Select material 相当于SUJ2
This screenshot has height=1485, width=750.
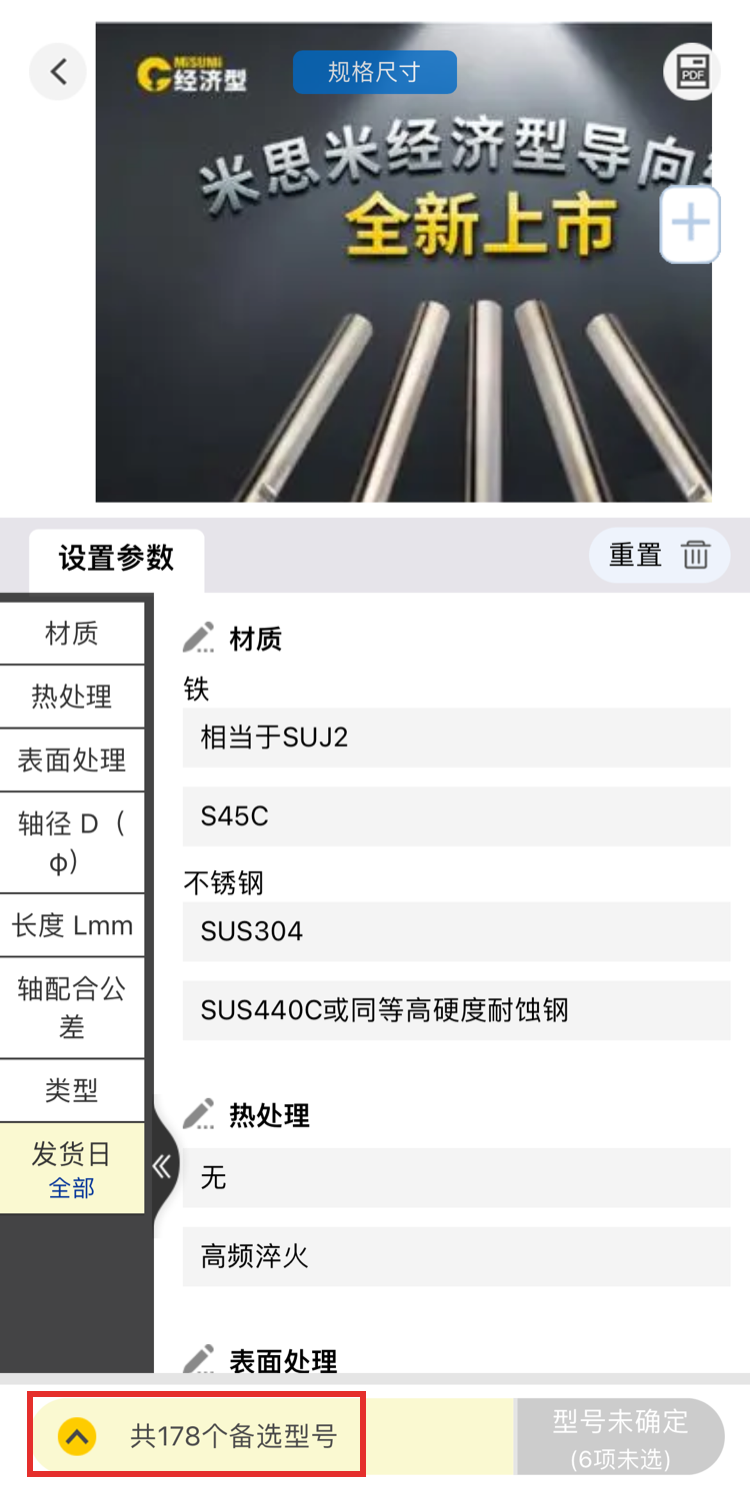click(456, 738)
